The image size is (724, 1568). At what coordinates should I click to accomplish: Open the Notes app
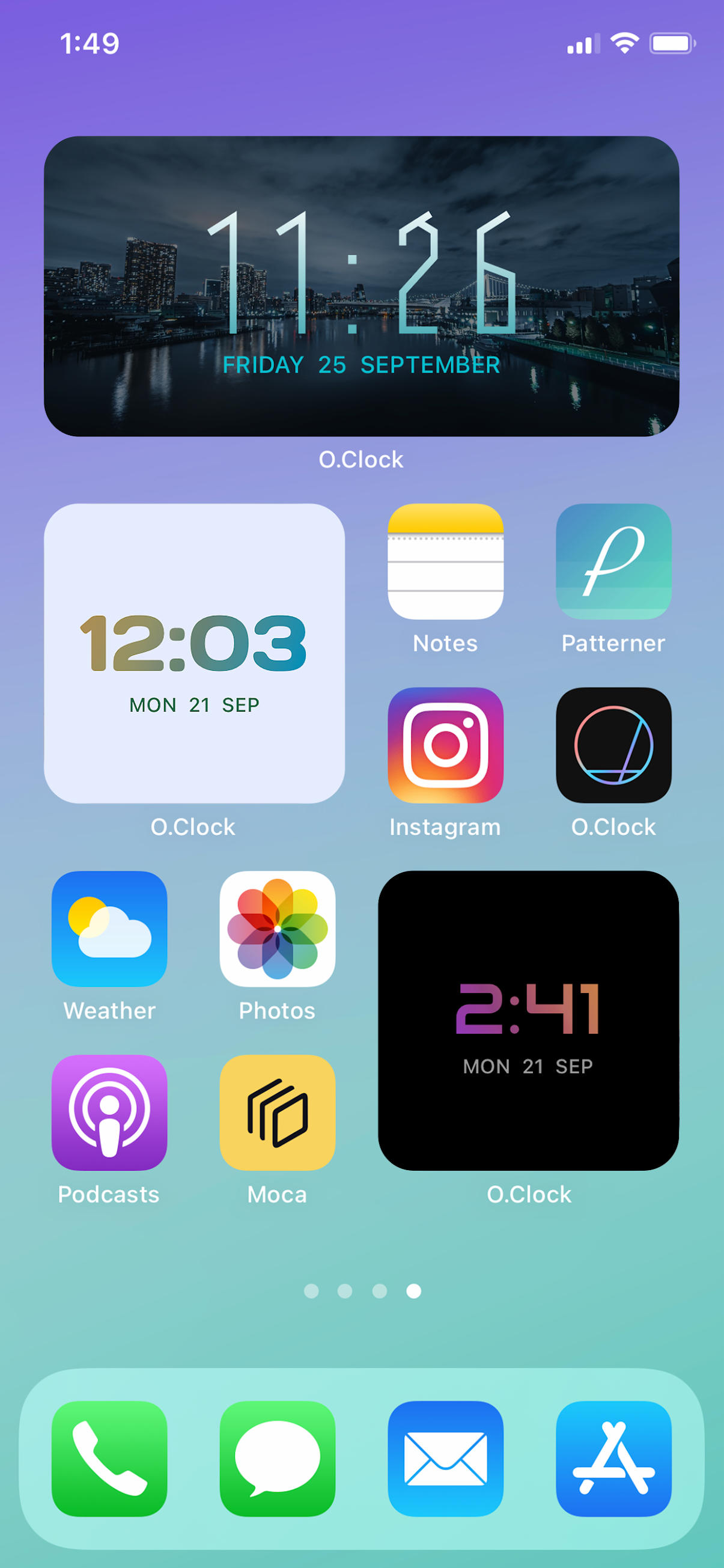[x=445, y=560]
